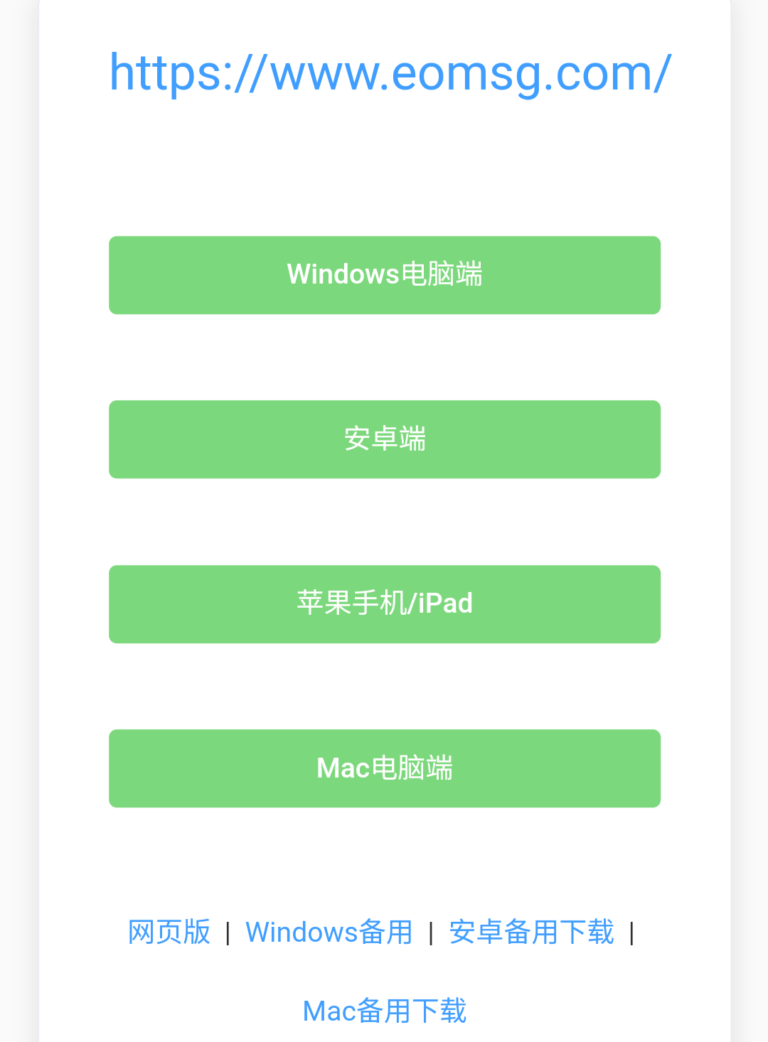Download the Mac desktop client
This screenshot has height=1042, width=768.
pos(384,768)
